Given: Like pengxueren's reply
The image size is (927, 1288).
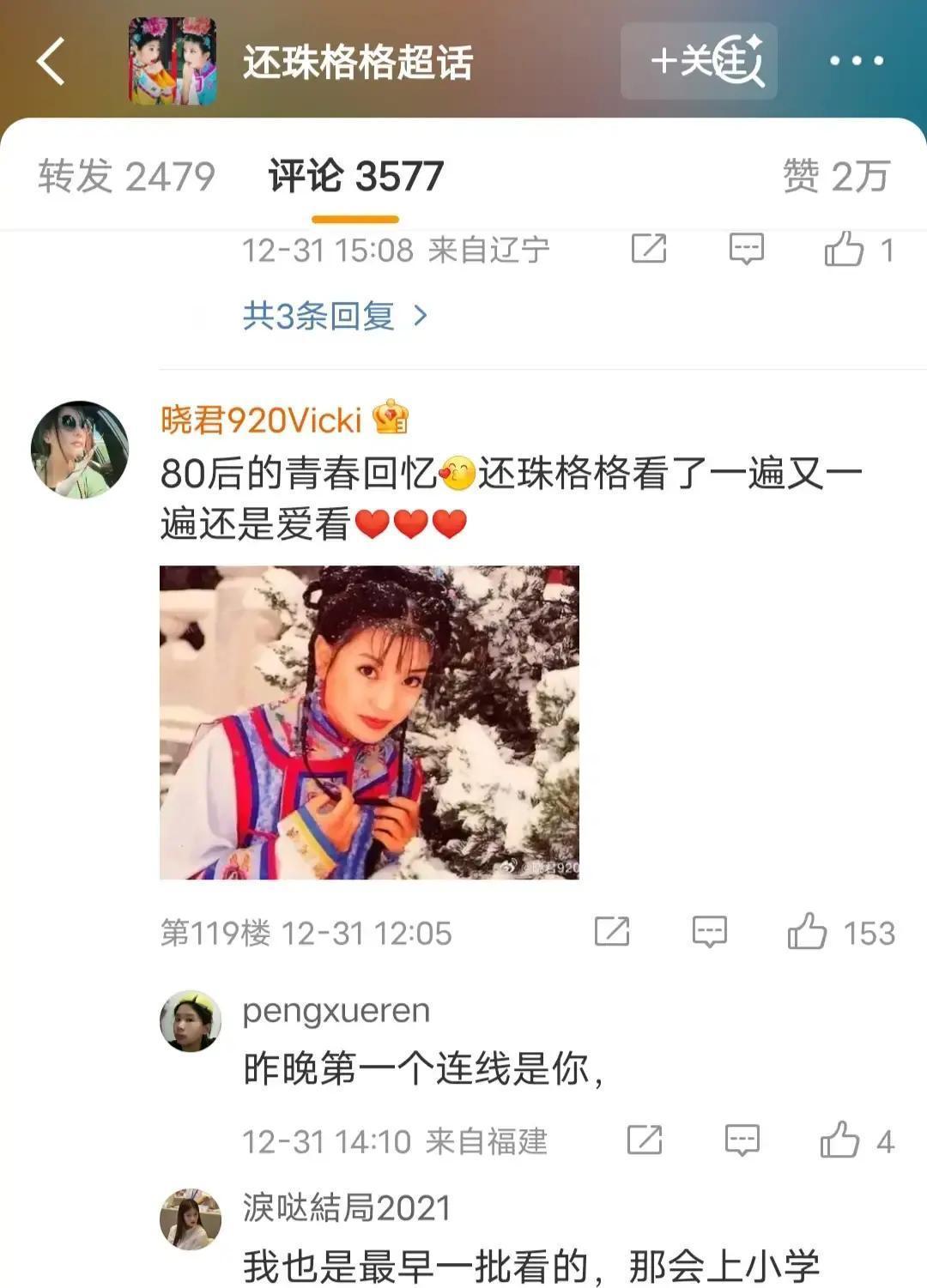Looking at the screenshot, I should click(840, 1140).
